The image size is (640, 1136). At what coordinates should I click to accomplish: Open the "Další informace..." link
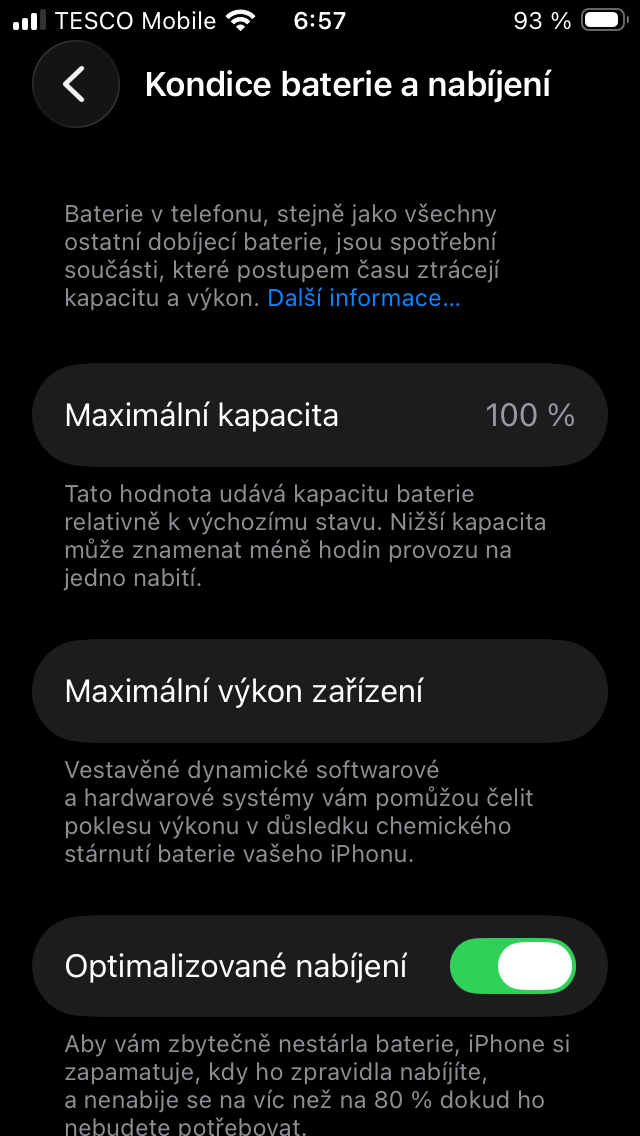[363, 298]
